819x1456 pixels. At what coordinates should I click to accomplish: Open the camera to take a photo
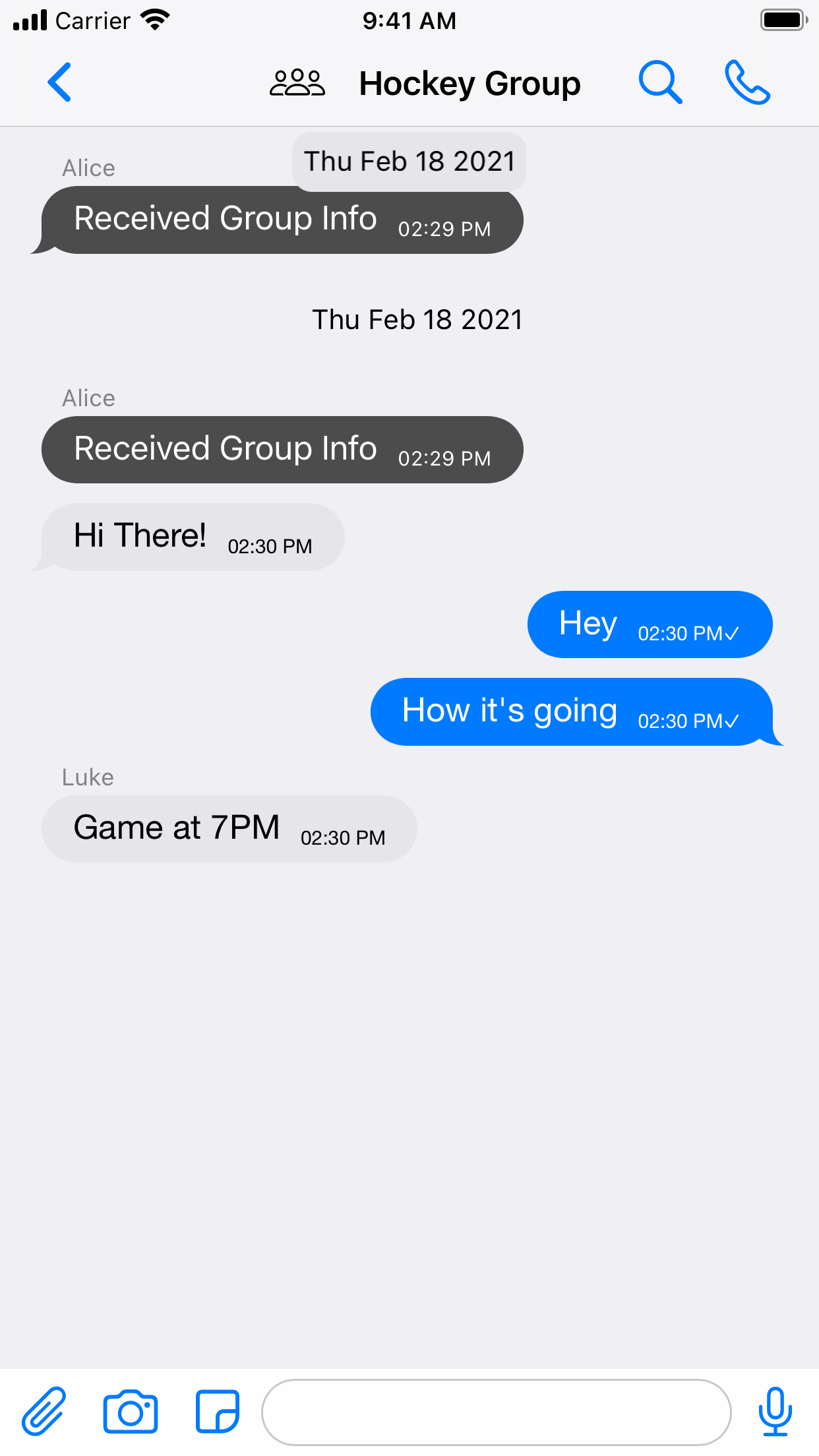coord(131,1411)
